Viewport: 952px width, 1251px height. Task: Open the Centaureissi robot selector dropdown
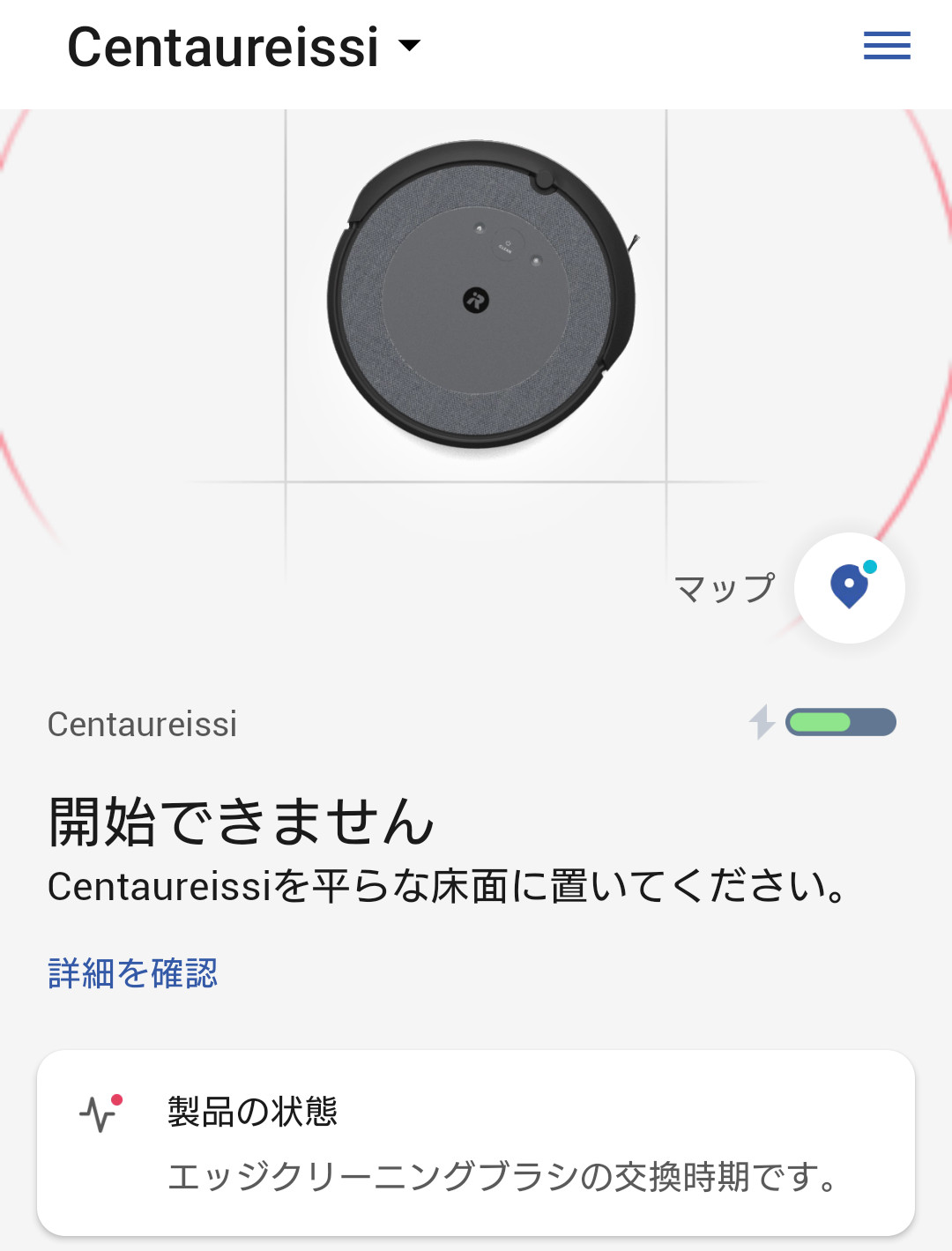(244, 47)
